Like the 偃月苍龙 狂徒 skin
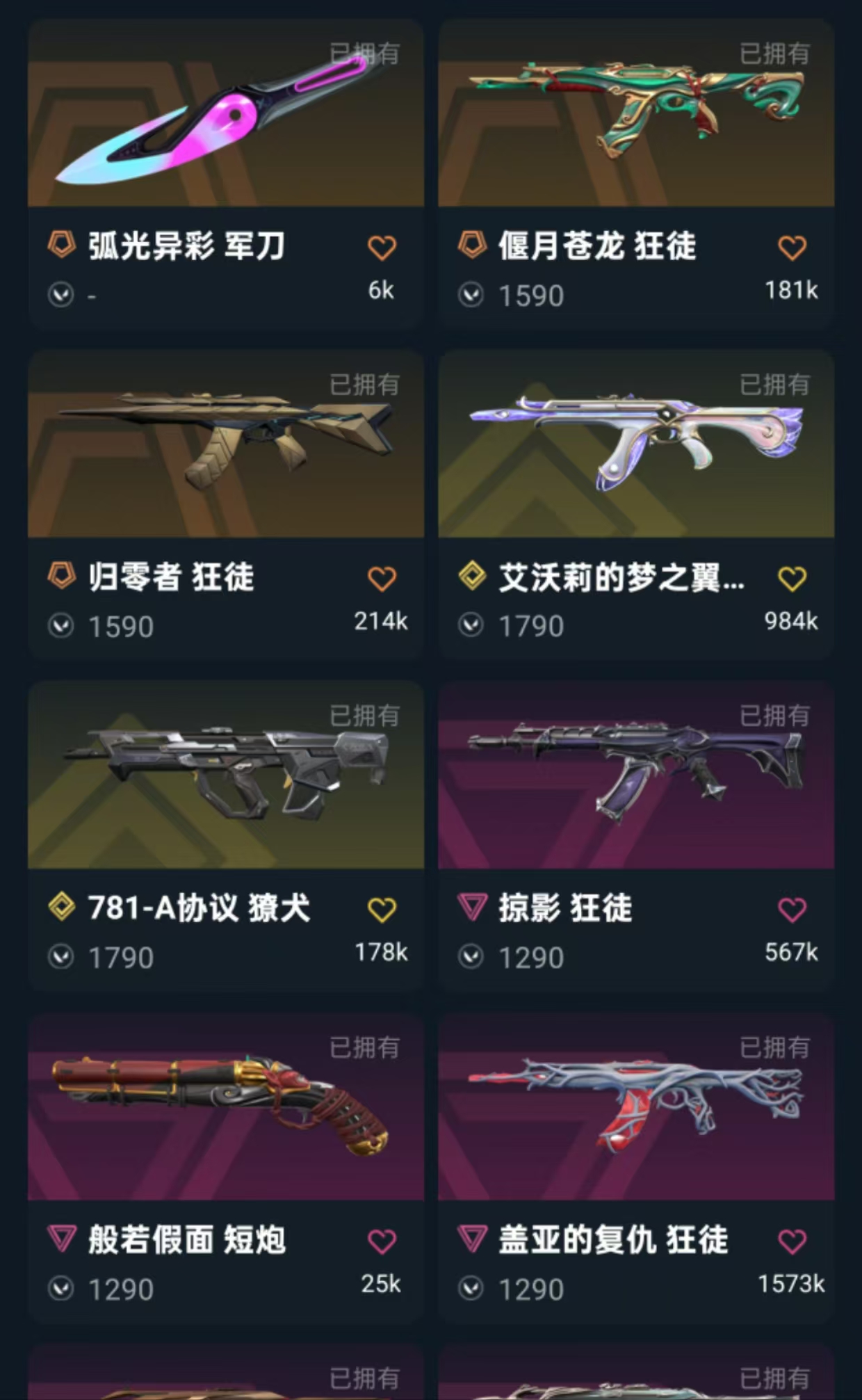This screenshot has width=862, height=1400. click(x=792, y=248)
